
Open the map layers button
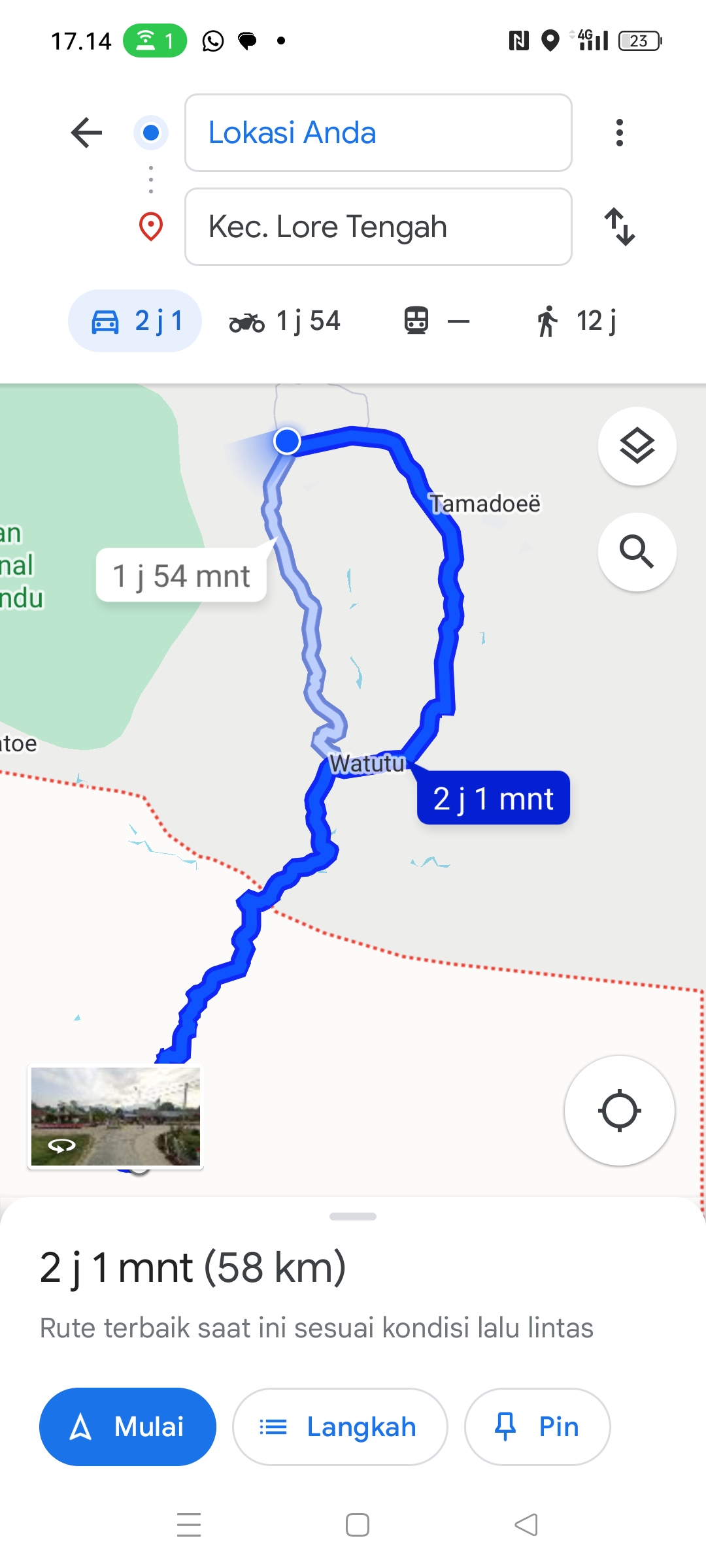tap(637, 446)
